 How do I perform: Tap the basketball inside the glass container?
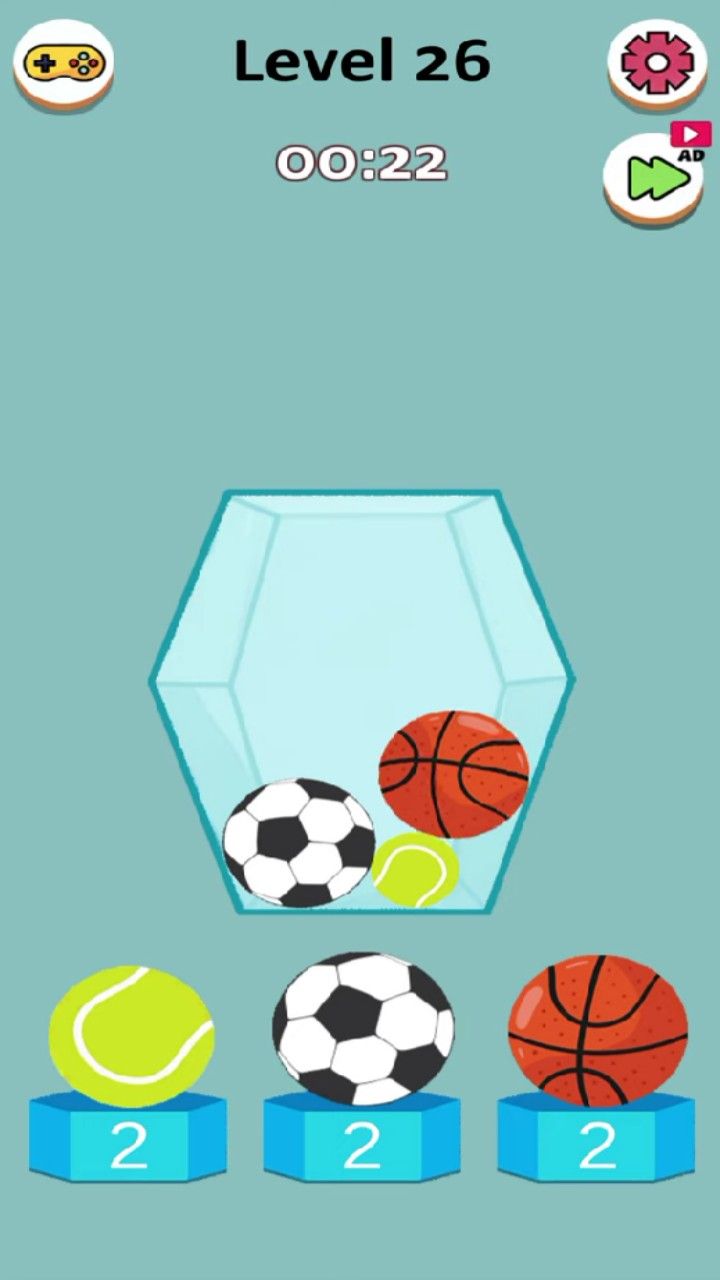point(454,771)
